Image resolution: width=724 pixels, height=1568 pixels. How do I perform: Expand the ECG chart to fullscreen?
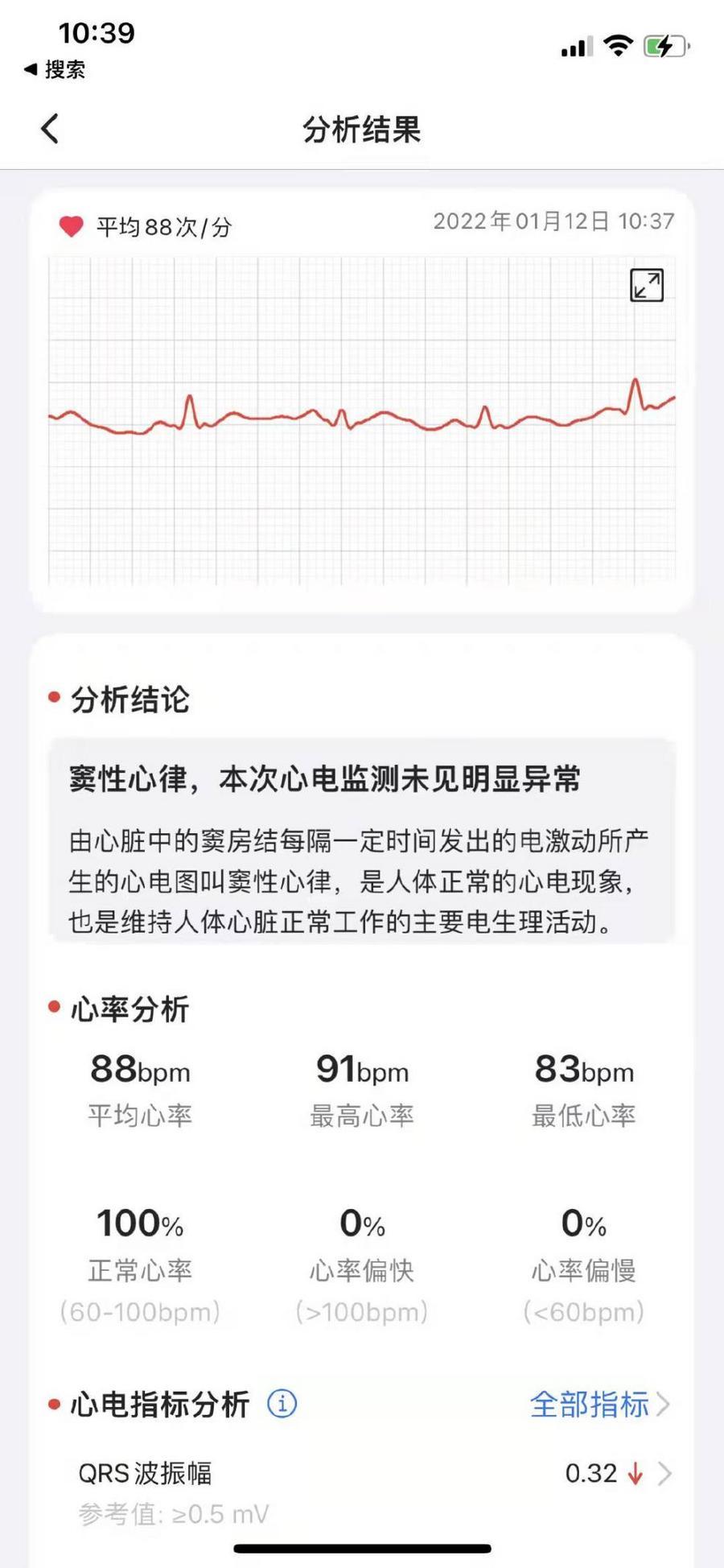pos(646,286)
